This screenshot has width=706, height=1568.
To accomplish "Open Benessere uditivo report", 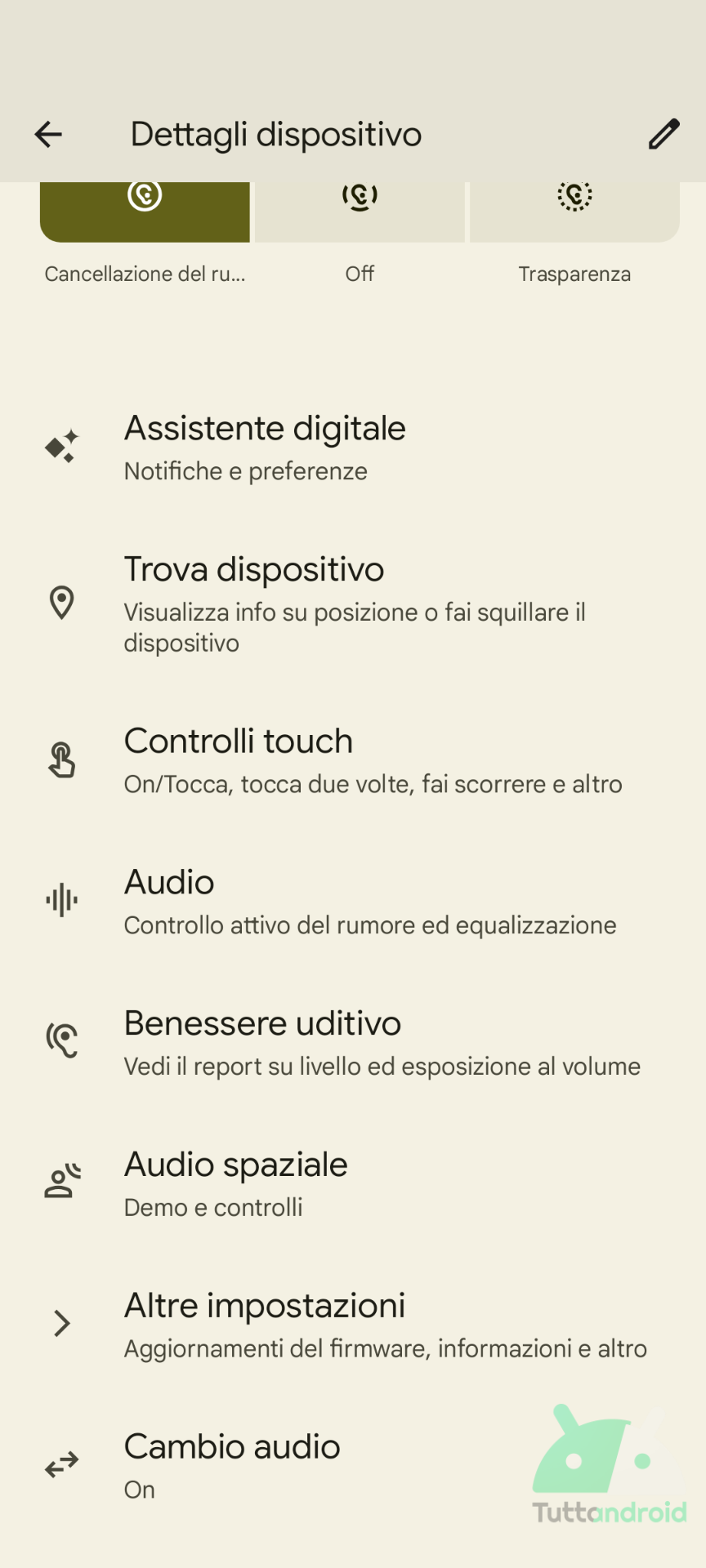I will click(x=353, y=1043).
